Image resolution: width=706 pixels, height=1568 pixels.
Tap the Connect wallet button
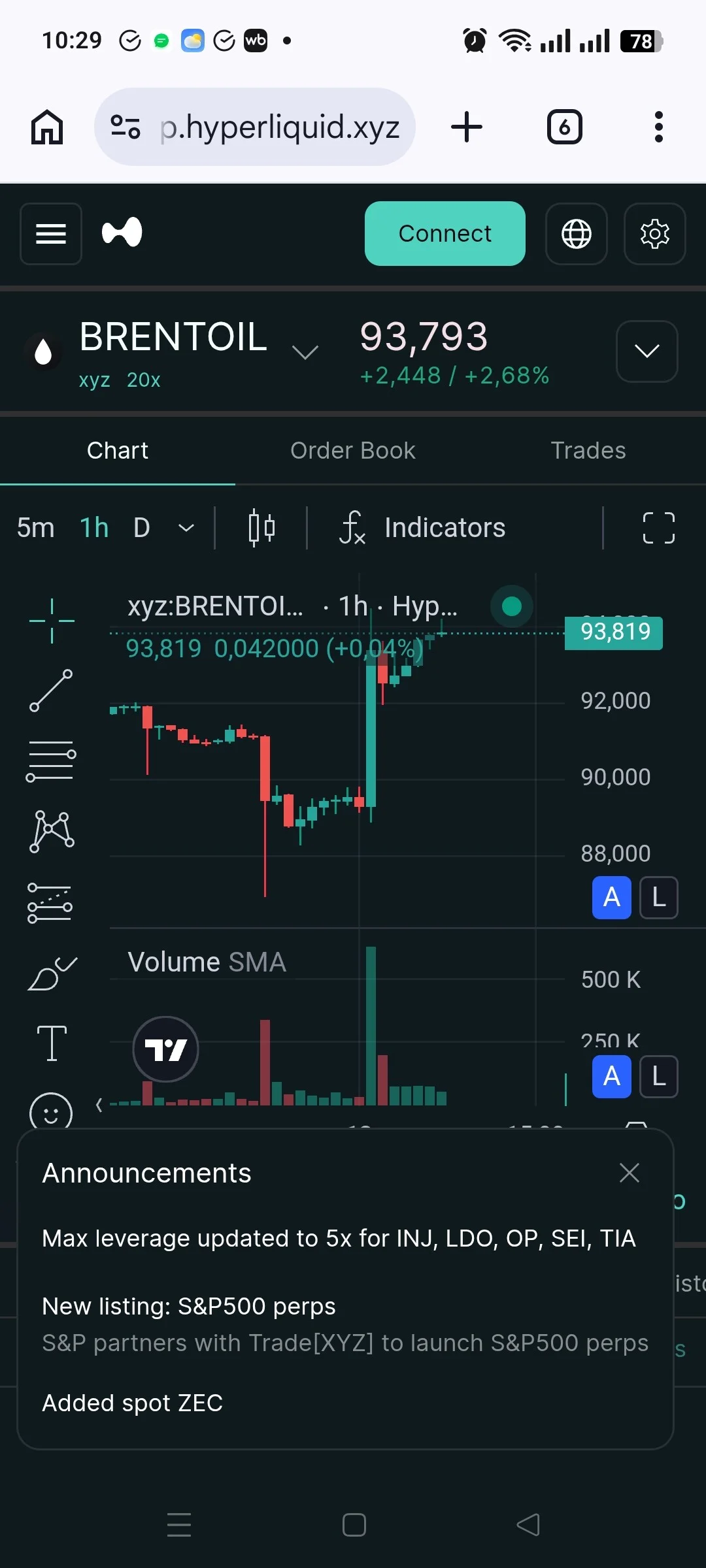coord(445,233)
